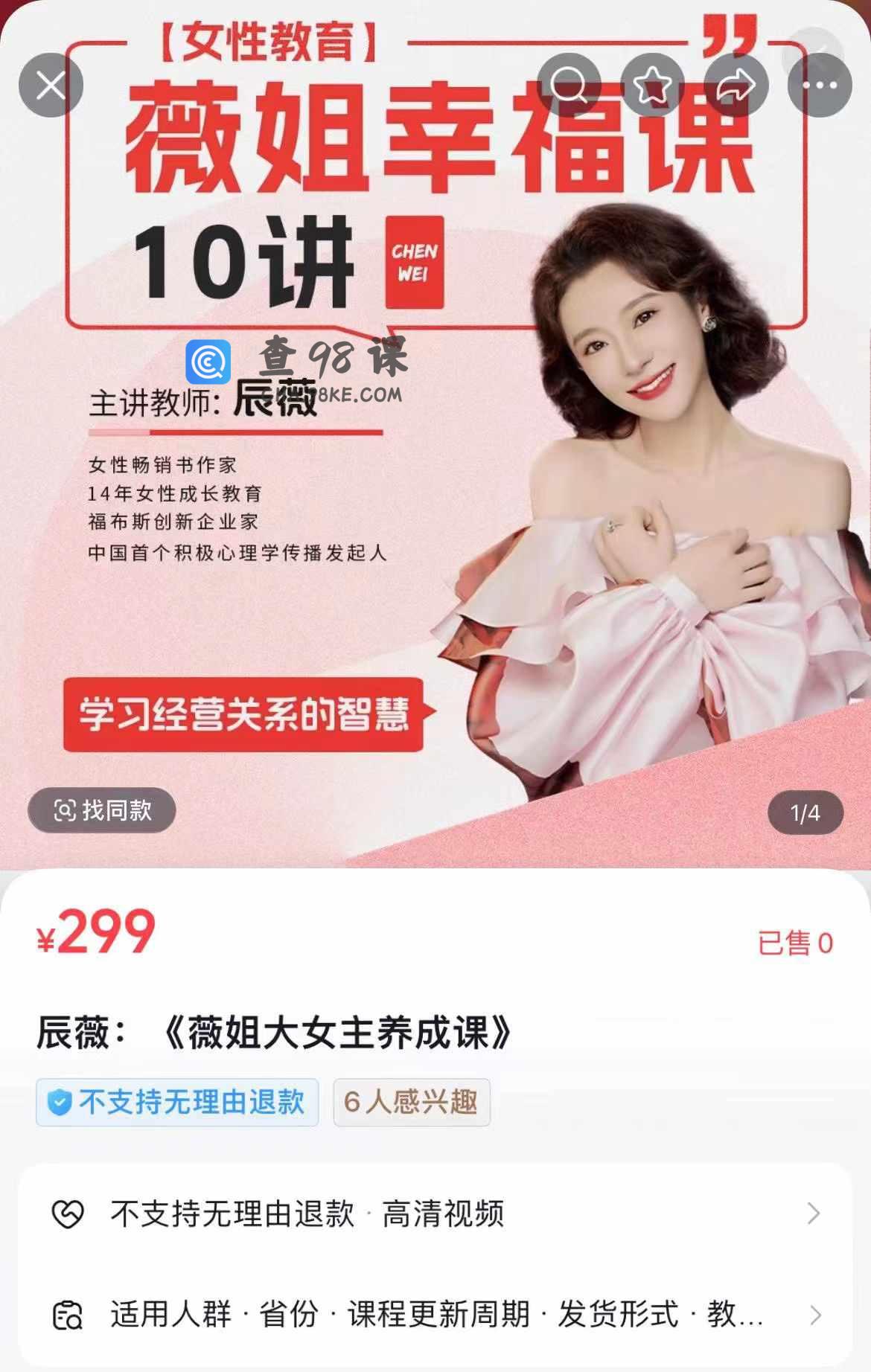Open the three-dot overflow menu
The width and height of the screenshot is (871, 1372).
click(x=820, y=86)
